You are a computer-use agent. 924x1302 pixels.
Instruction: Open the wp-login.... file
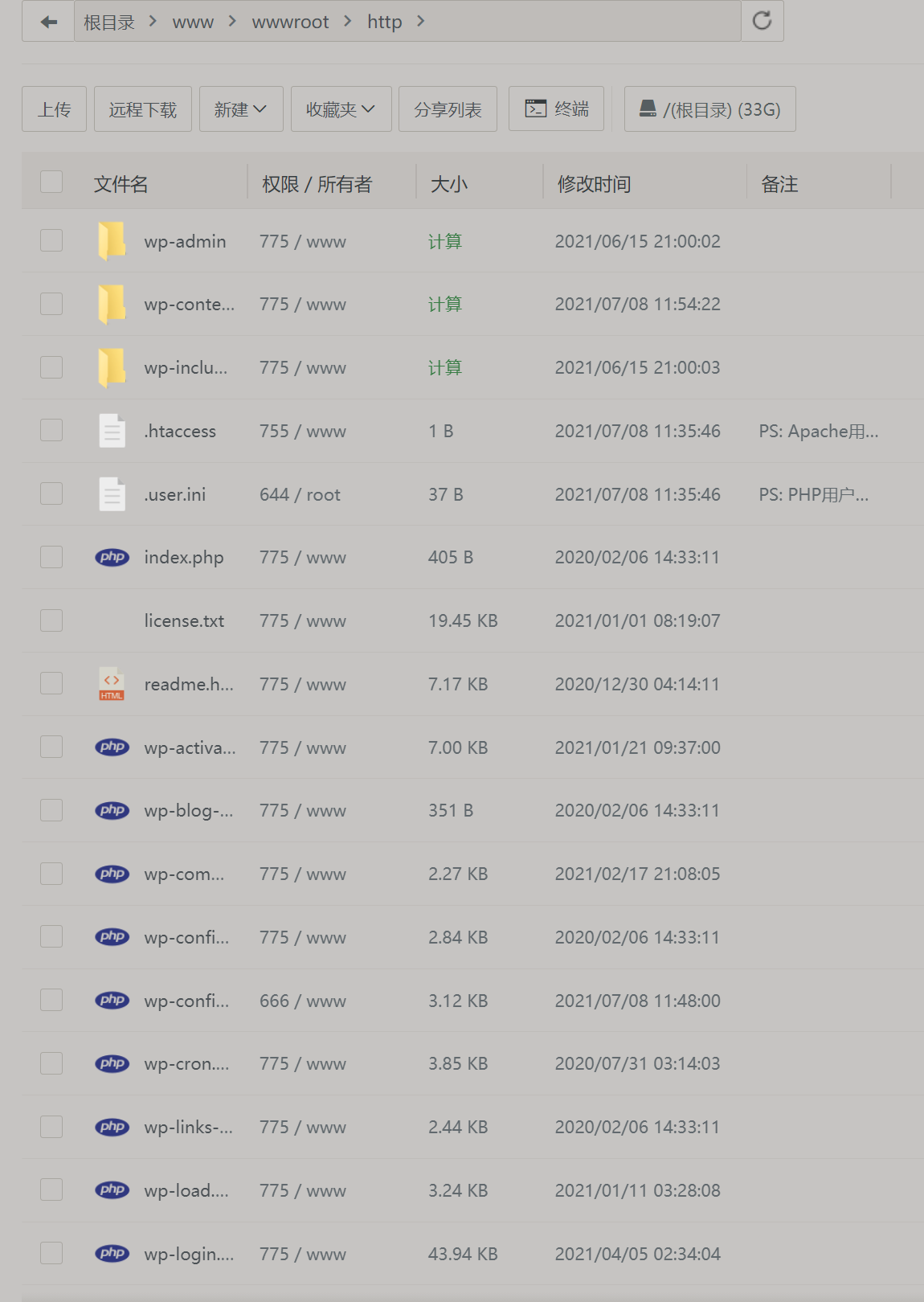(x=189, y=1255)
